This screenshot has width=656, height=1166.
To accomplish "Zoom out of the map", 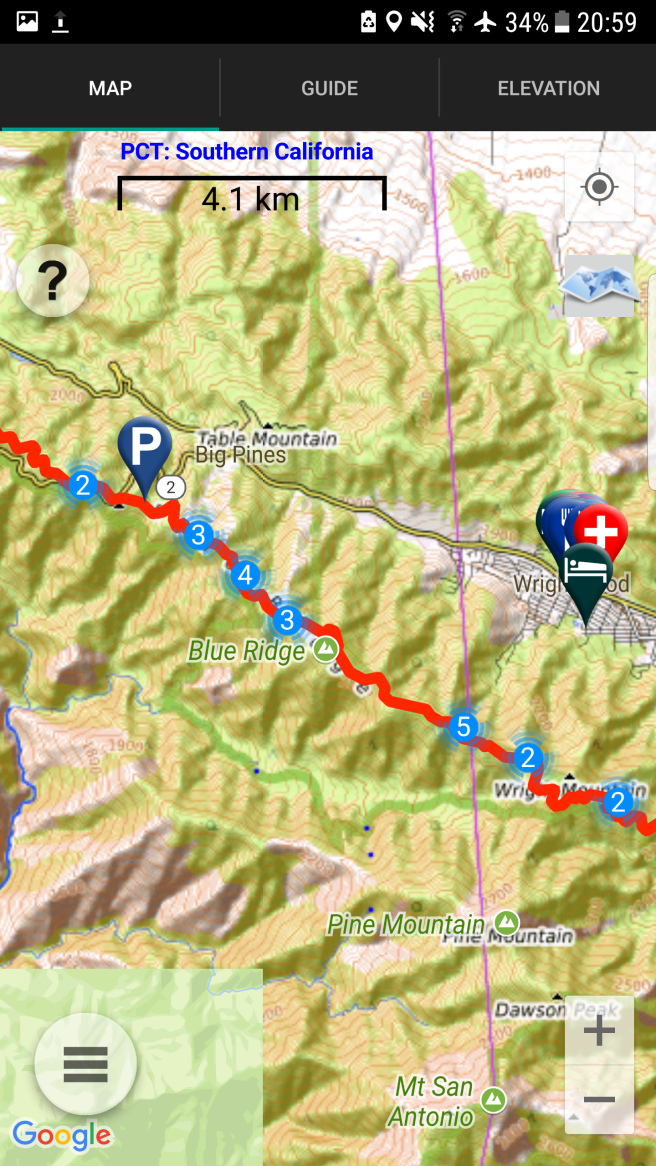I will tap(599, 1100).
